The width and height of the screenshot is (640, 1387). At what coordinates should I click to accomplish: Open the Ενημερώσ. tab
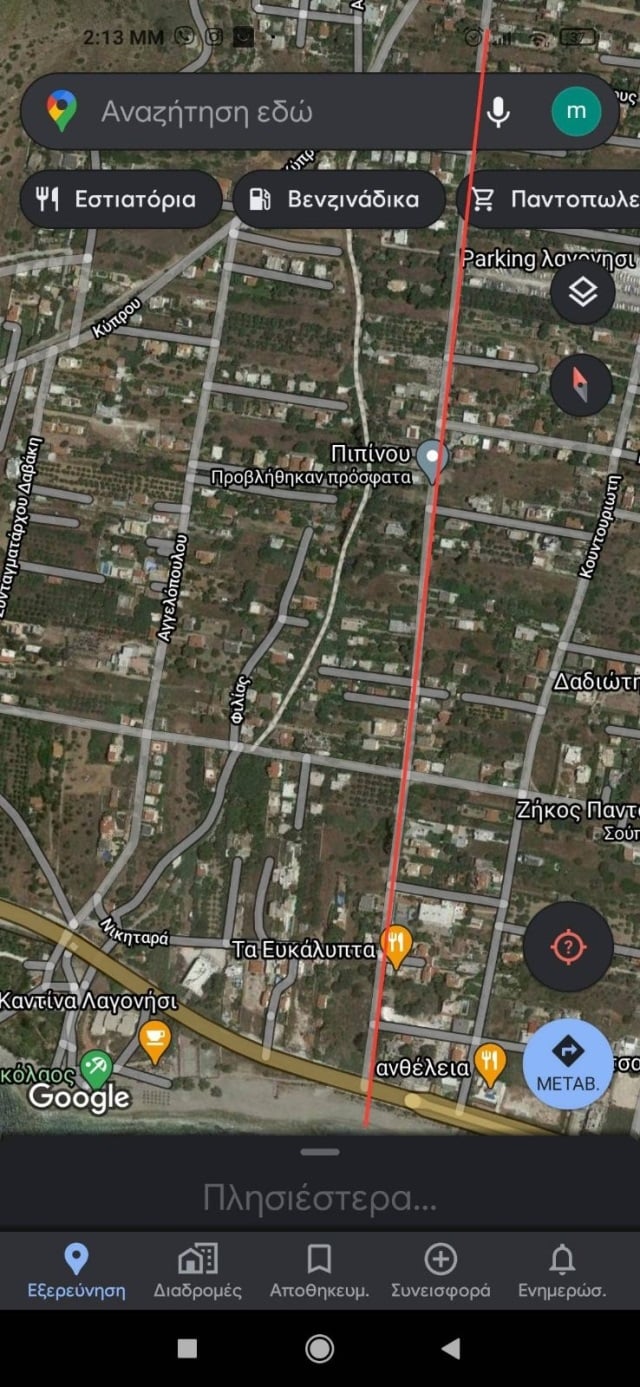[x=562, y=1270]
